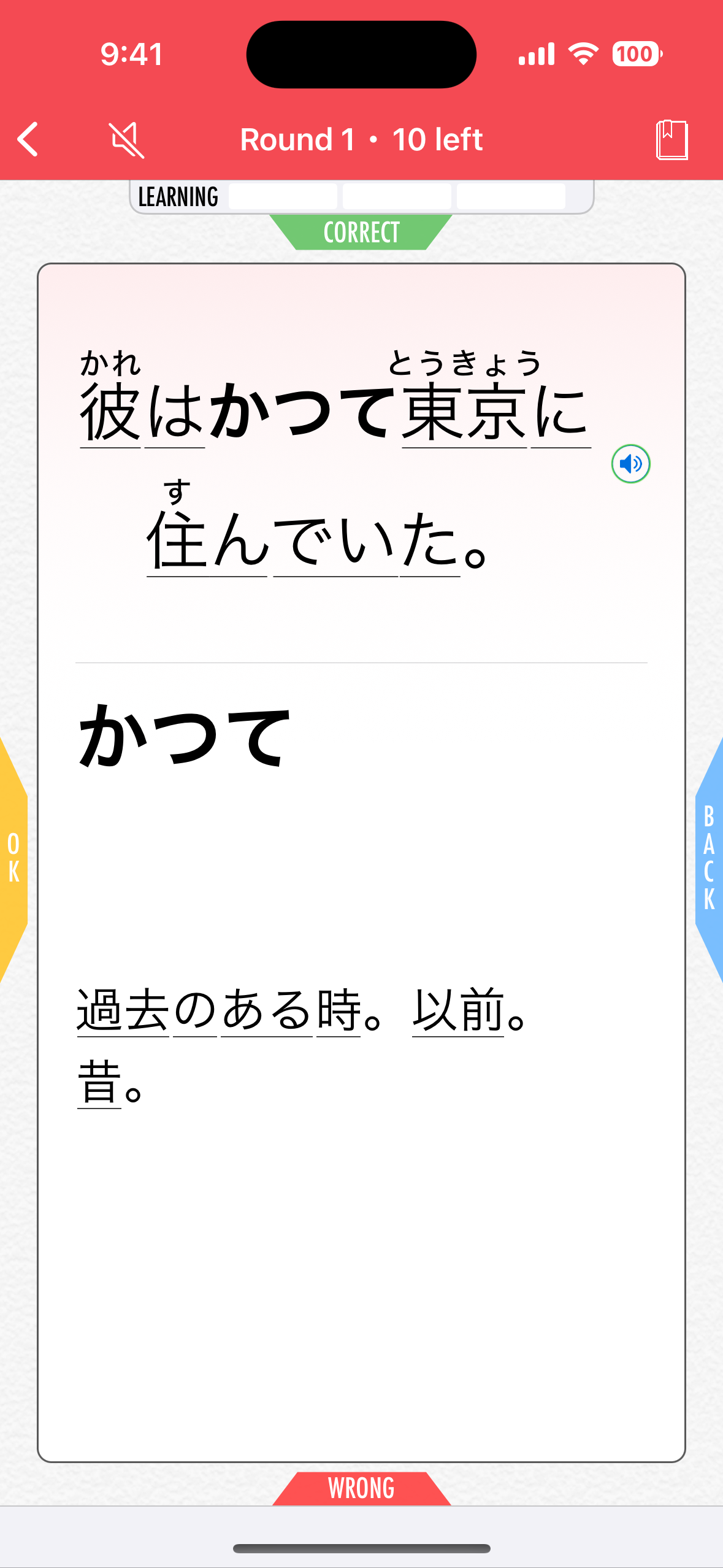The height and width of the screenshot is (1568, 723).
Task: Look up the underlined word 時
Action: point(338,1010)
